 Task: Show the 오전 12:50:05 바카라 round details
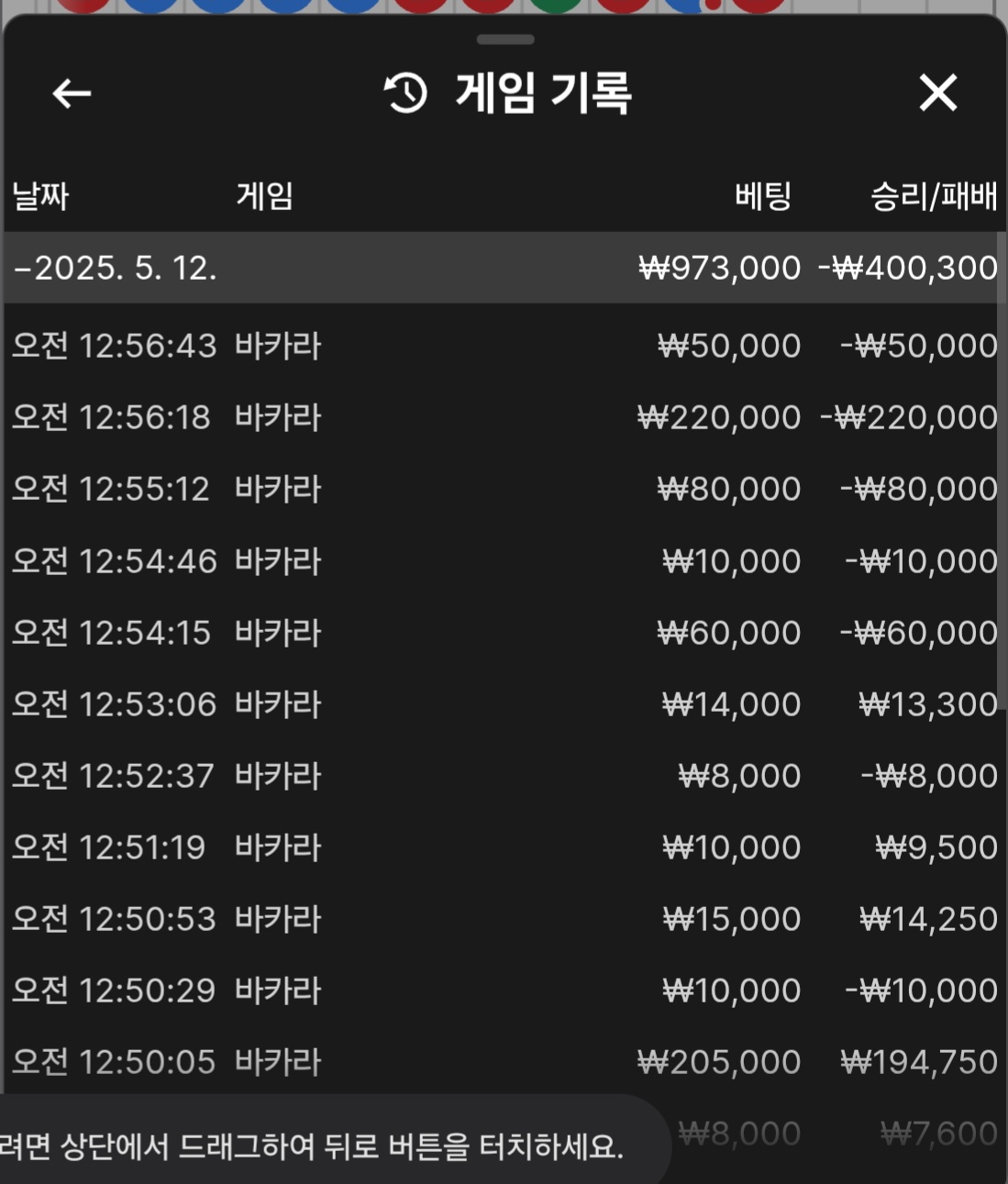click(x=503, y=1061)
